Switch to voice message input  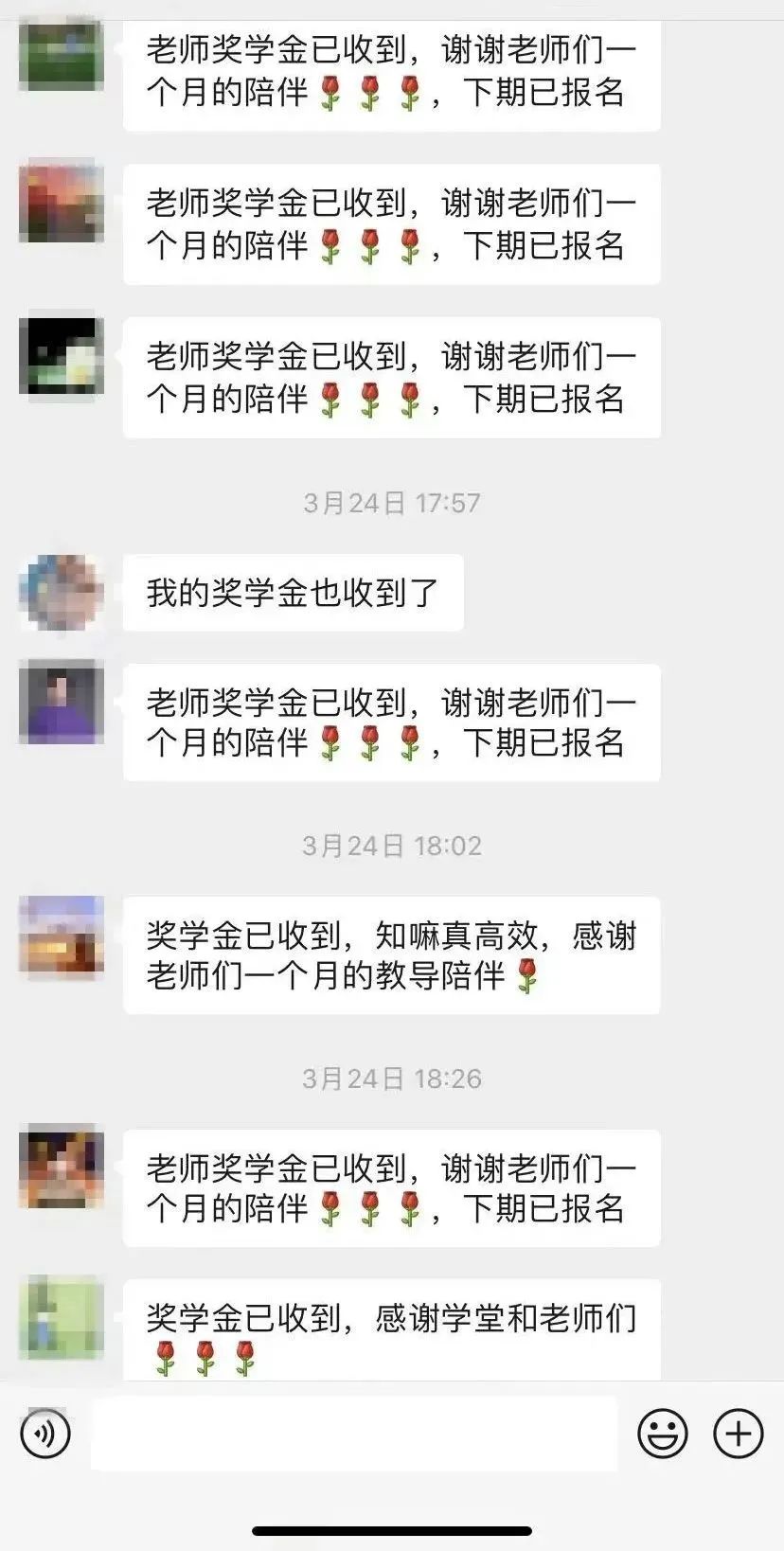click(45, 1434)
